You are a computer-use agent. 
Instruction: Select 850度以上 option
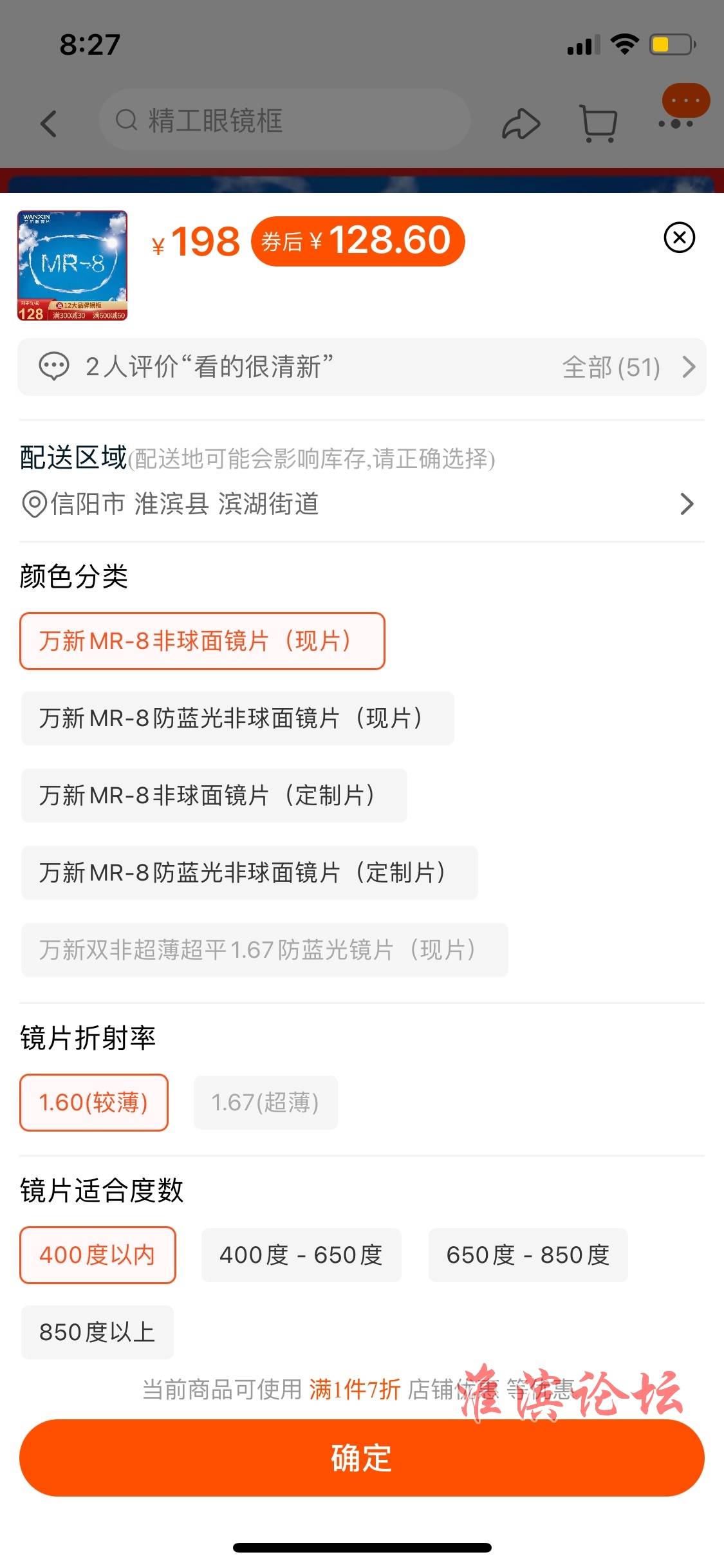click(97, 1332)
